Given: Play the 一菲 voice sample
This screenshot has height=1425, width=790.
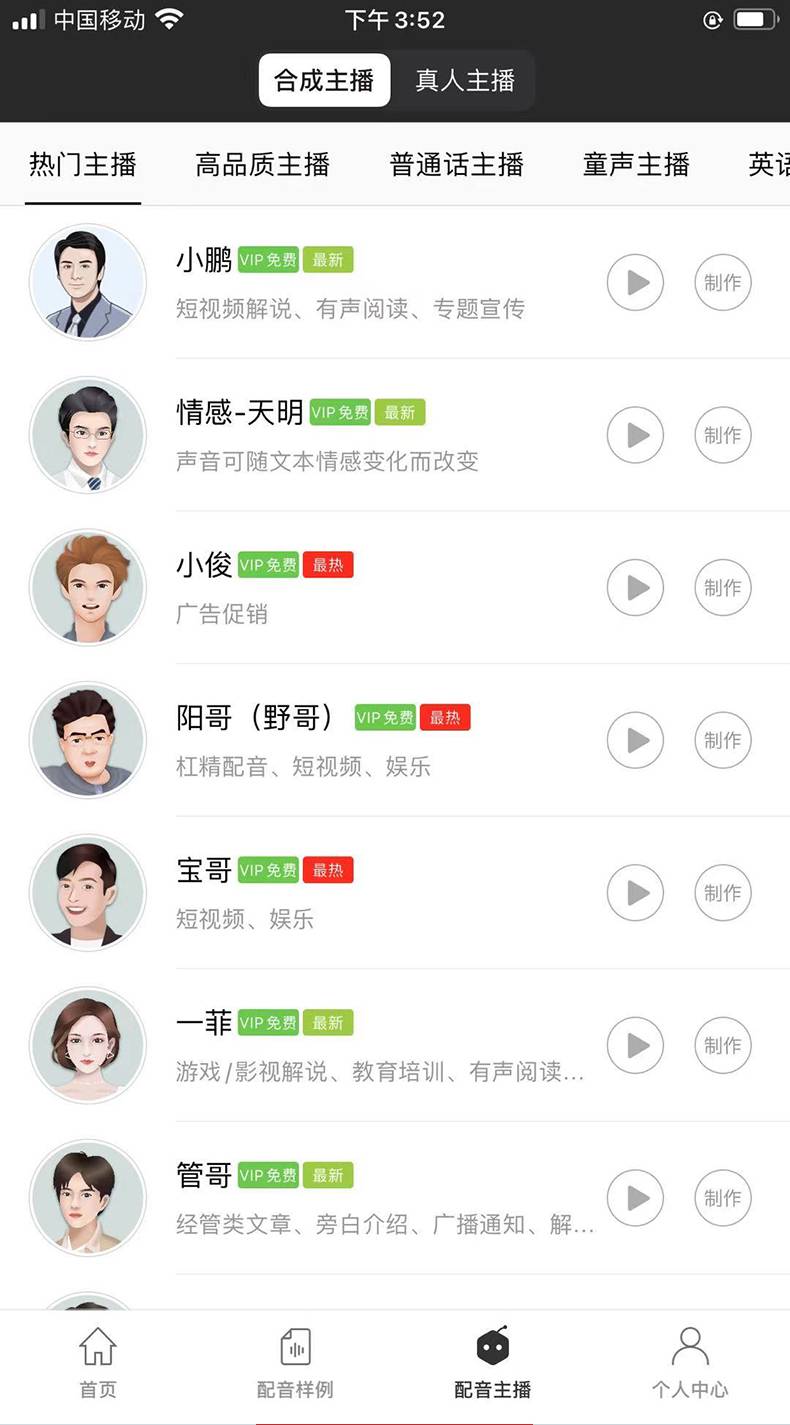Looking at the screenshot, I should pyautogui.click(x=635, y=1045).
